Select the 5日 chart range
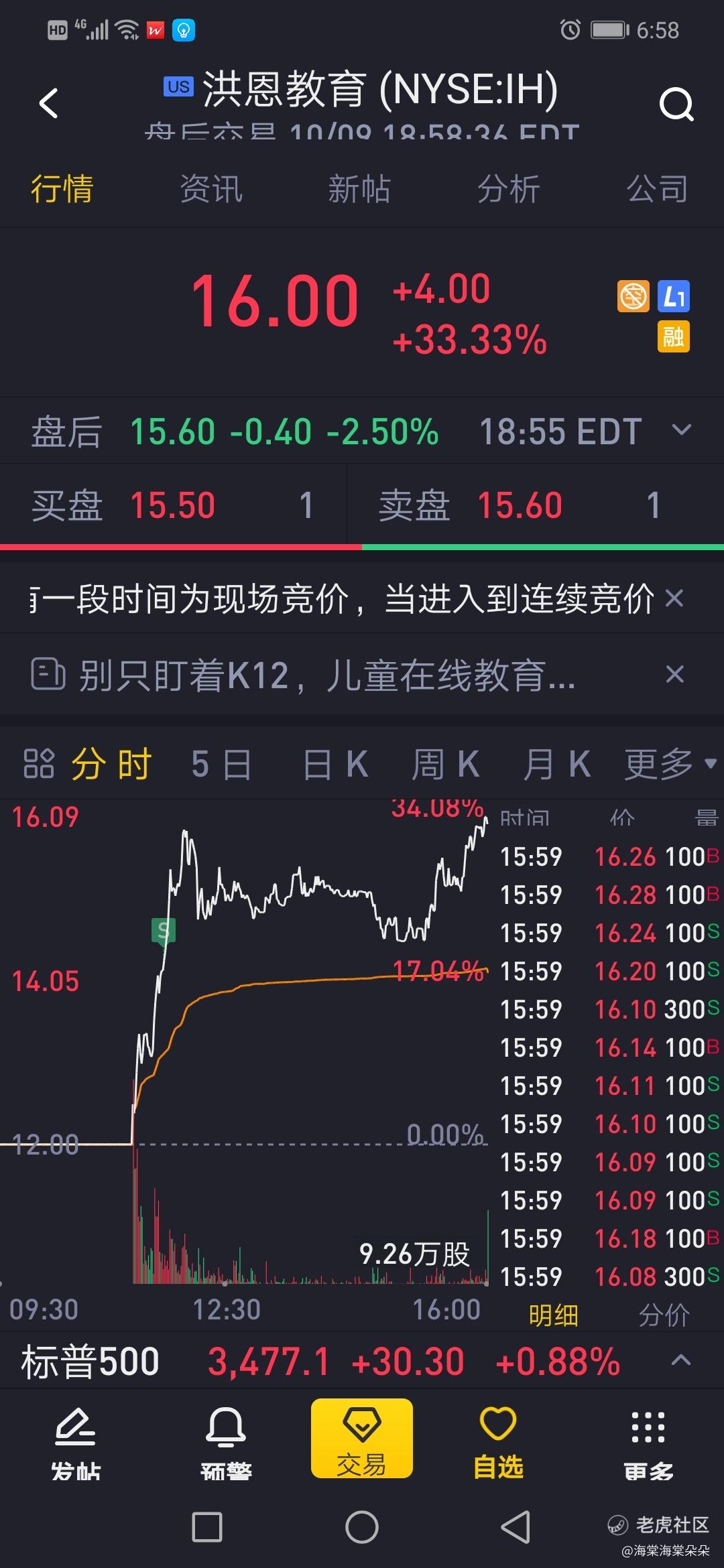724x1568 pixels. point(221,764)
